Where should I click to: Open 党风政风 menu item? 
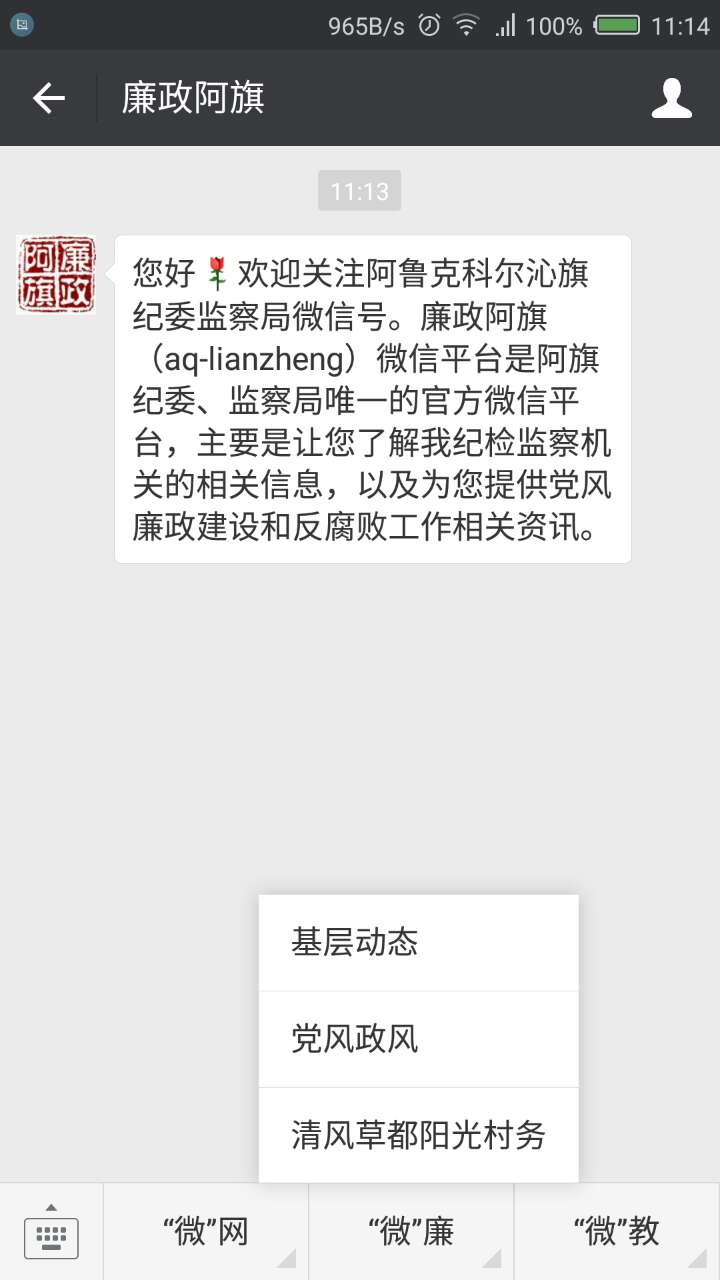418,1039
